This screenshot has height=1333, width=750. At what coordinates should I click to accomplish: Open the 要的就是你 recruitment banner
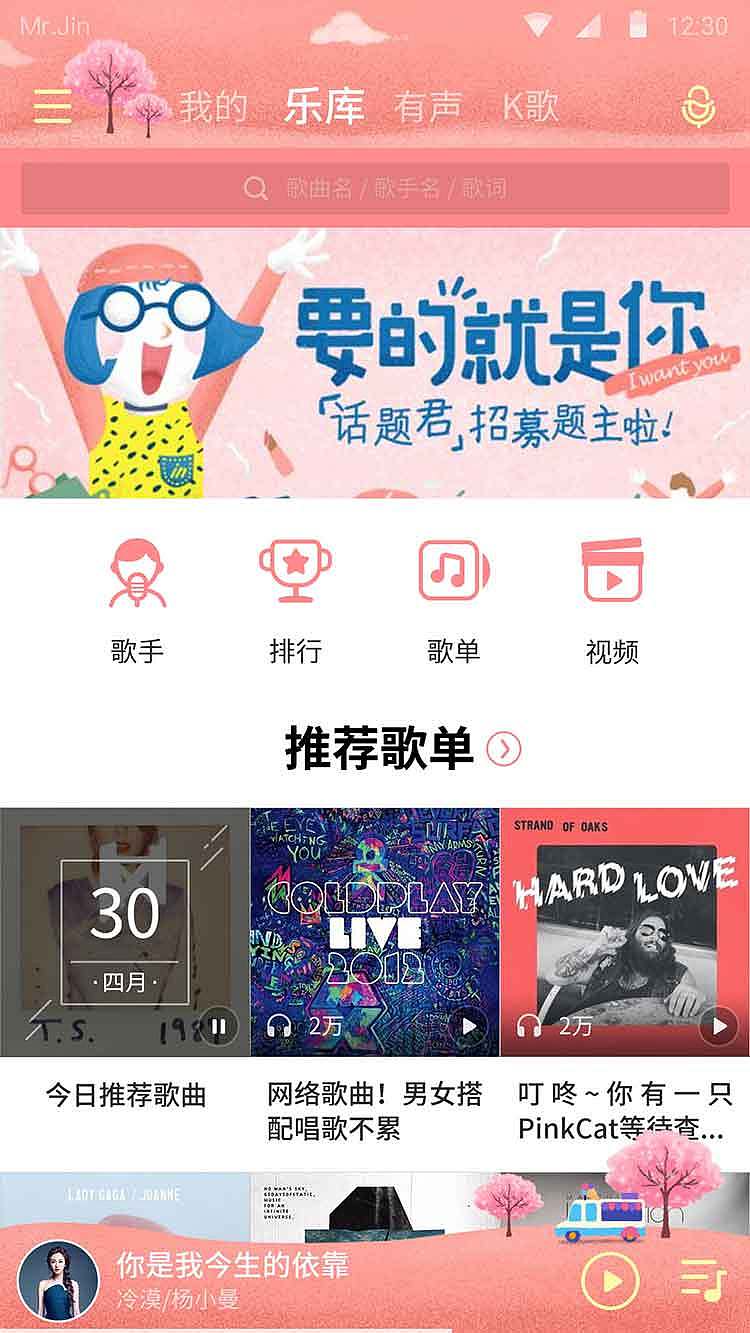coord(375,362)
